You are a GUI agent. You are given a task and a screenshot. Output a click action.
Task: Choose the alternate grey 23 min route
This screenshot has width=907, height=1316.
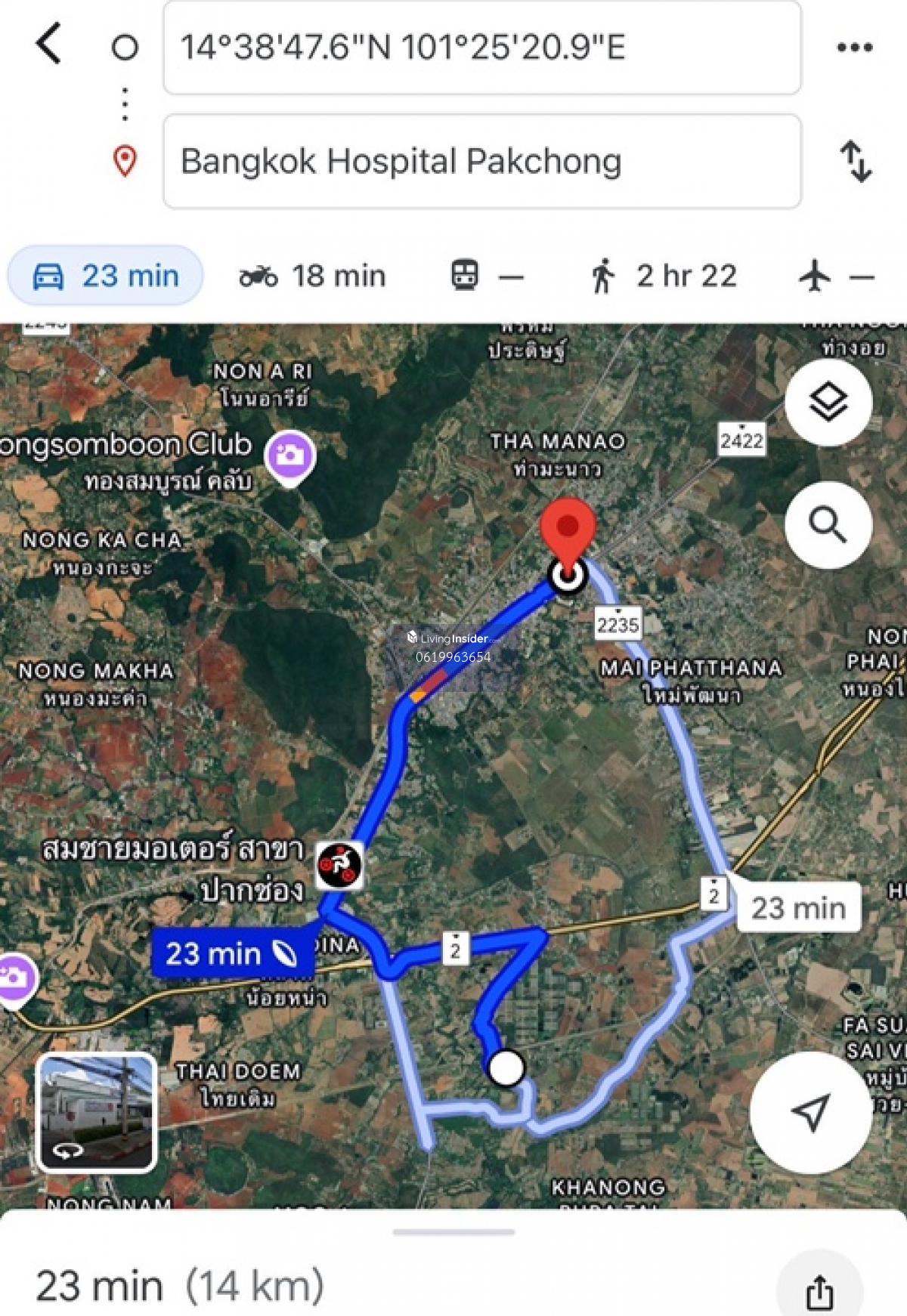[x=797, y=907]
